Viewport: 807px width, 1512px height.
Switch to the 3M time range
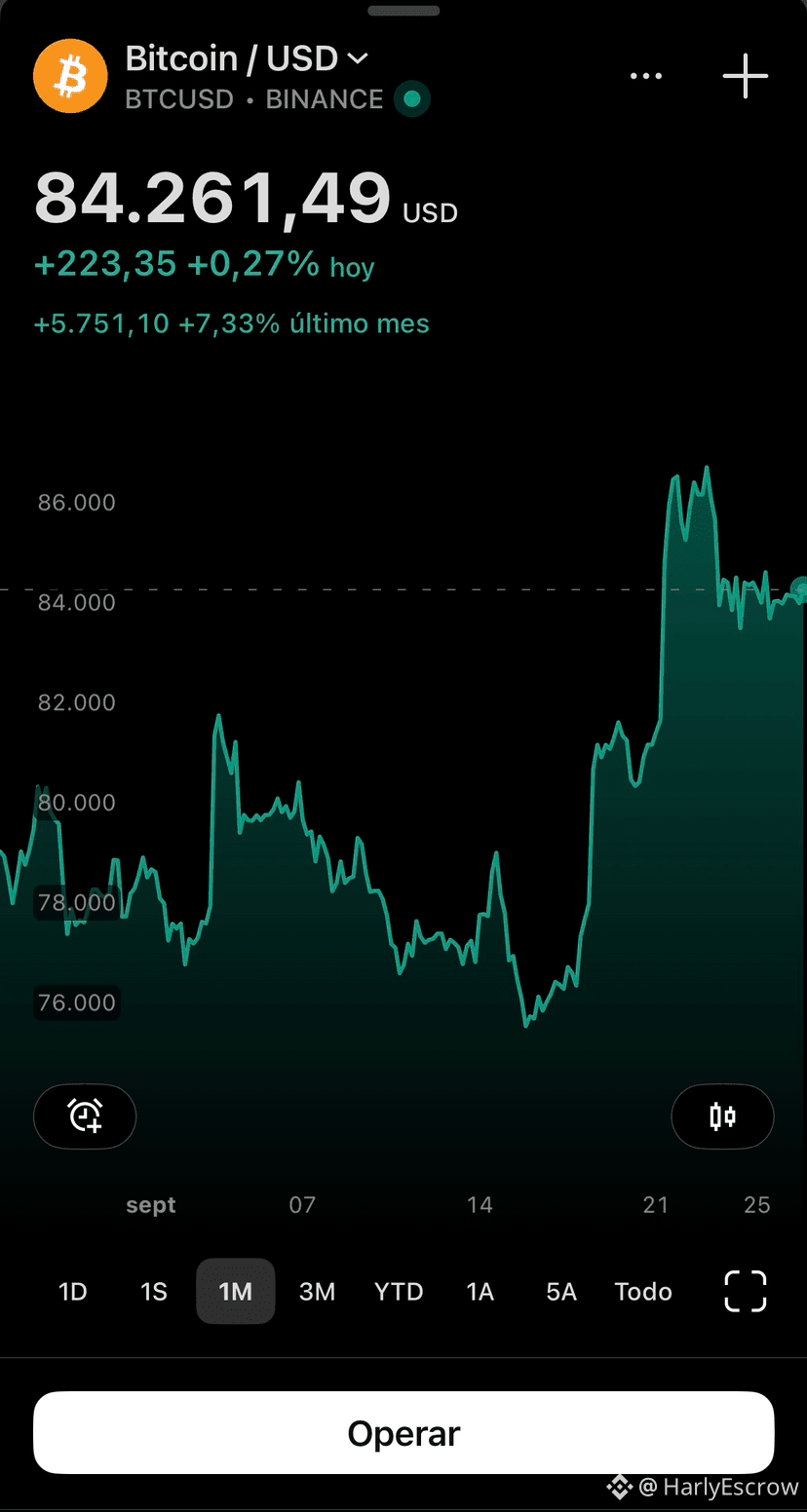317,1292
